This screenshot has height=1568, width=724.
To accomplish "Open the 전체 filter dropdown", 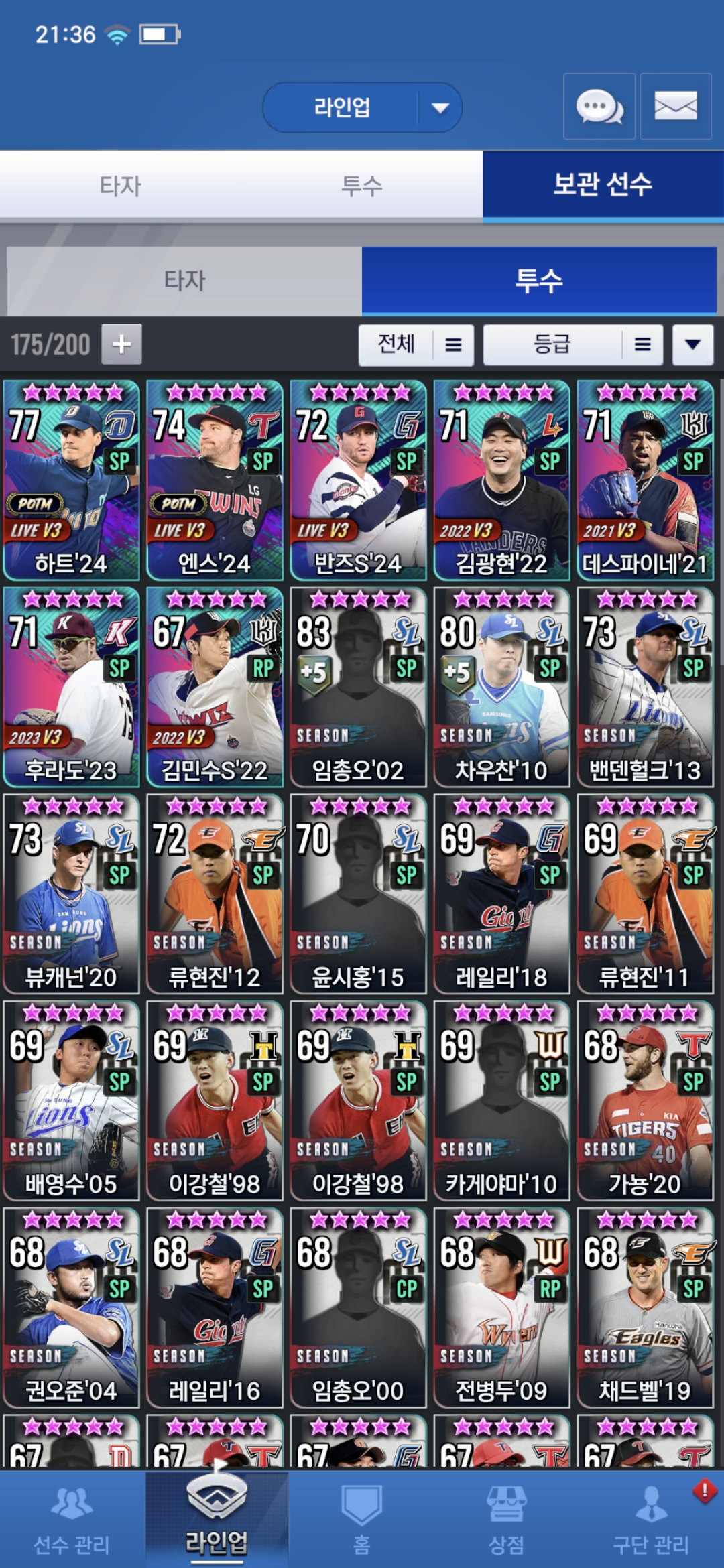I will [416, 345].
